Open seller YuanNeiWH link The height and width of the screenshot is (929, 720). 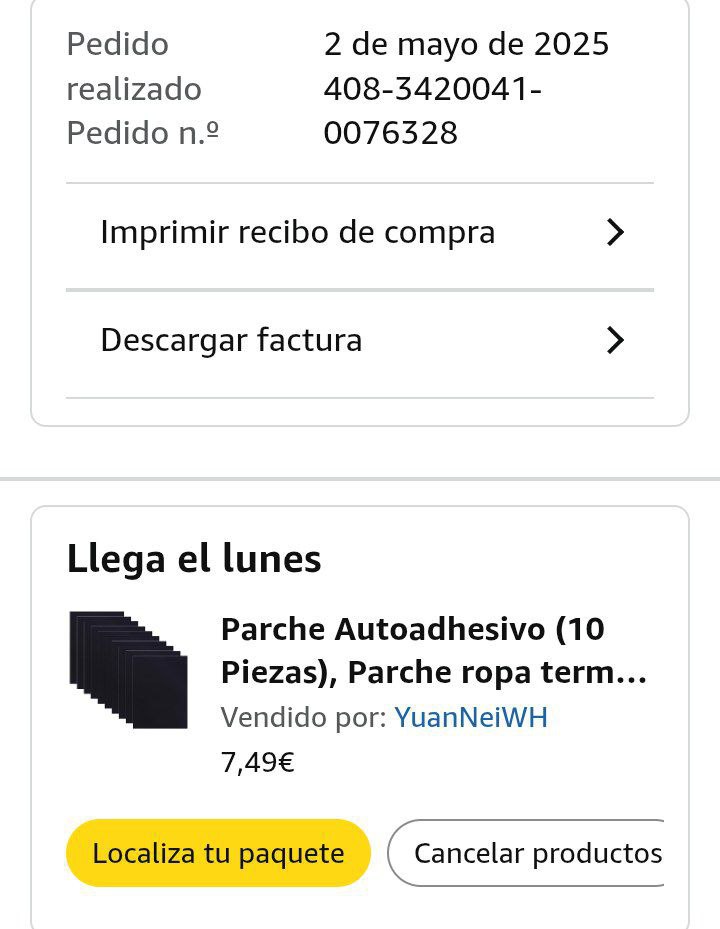click(471, 718)
